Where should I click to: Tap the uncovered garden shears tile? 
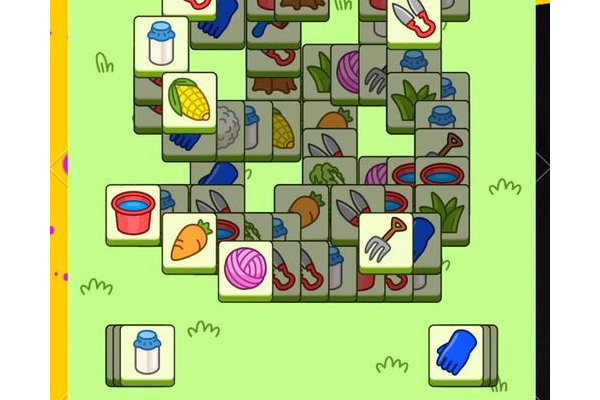pyautogui.click(x=413, y=18)
